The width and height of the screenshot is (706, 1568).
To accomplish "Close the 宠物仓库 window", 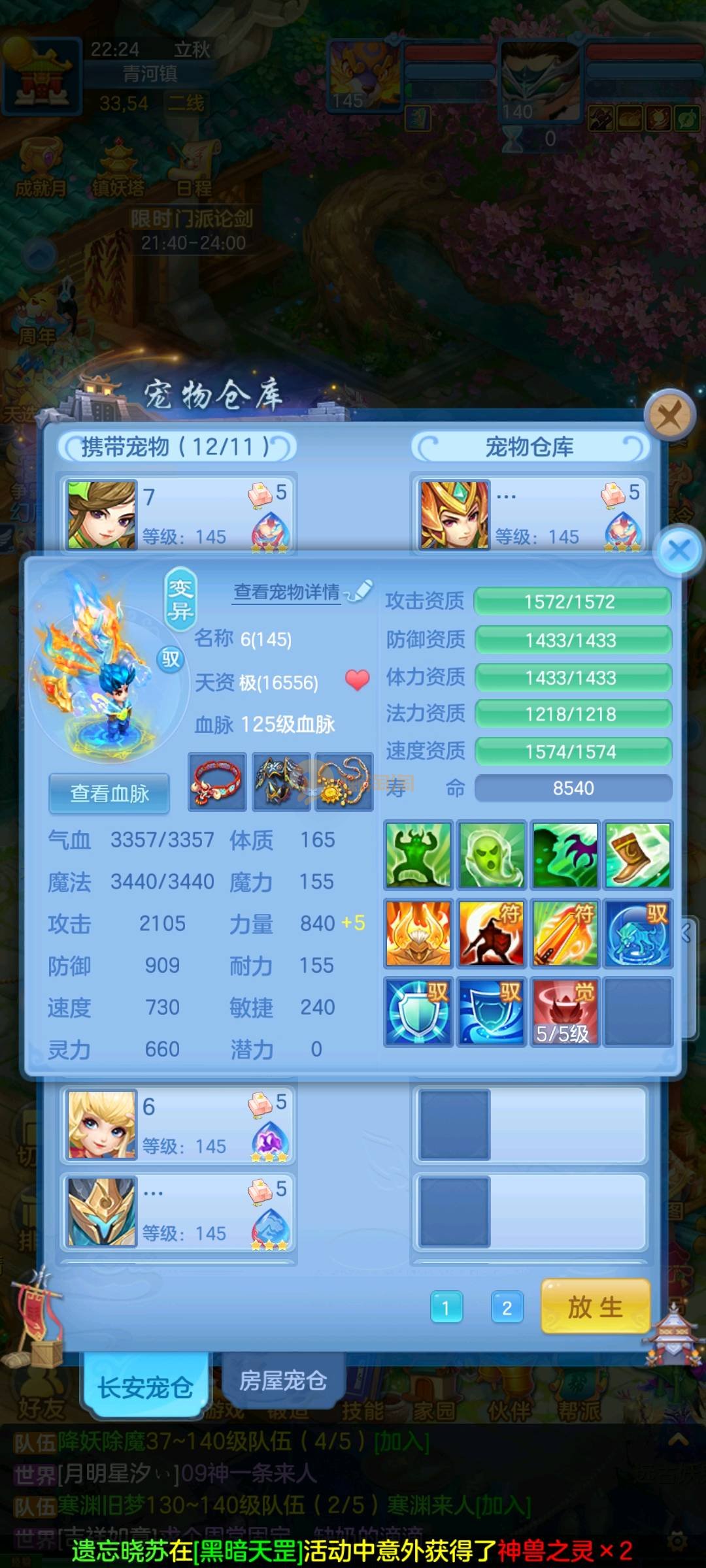I will (x=669, y=414).
